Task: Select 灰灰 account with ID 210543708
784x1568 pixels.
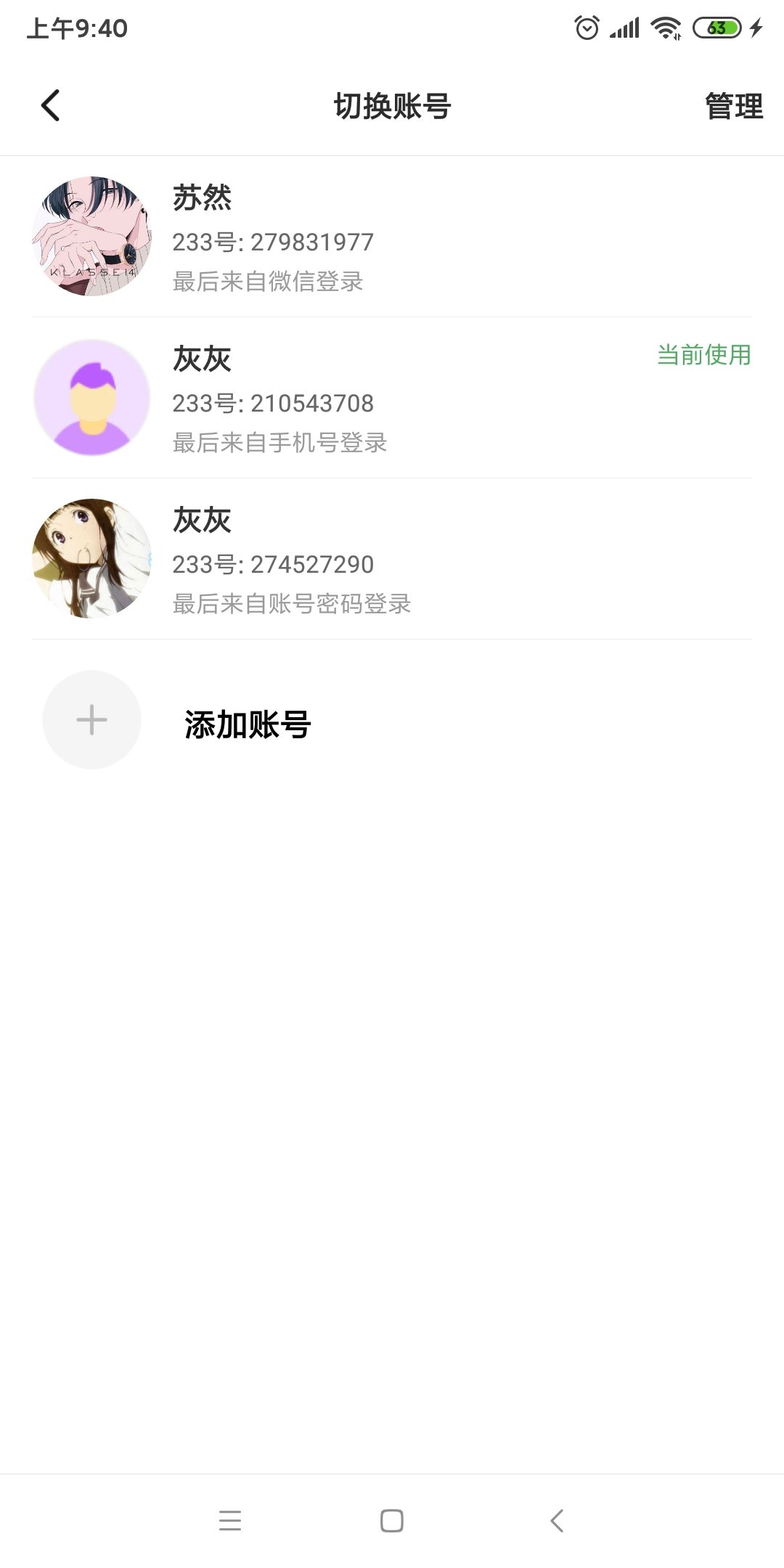Action: click(x=392, y=398)
